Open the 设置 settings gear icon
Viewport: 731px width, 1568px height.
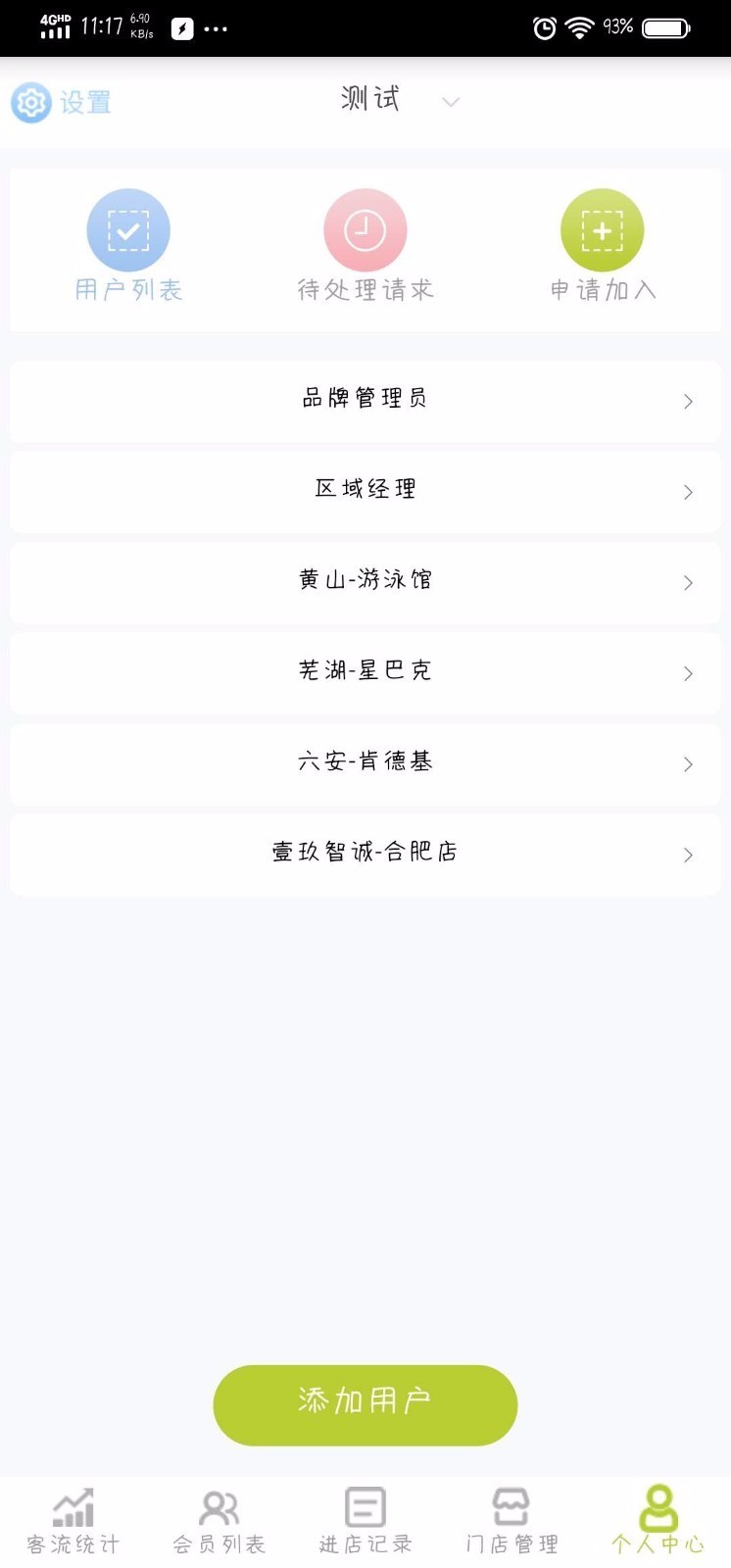[30, 102]
